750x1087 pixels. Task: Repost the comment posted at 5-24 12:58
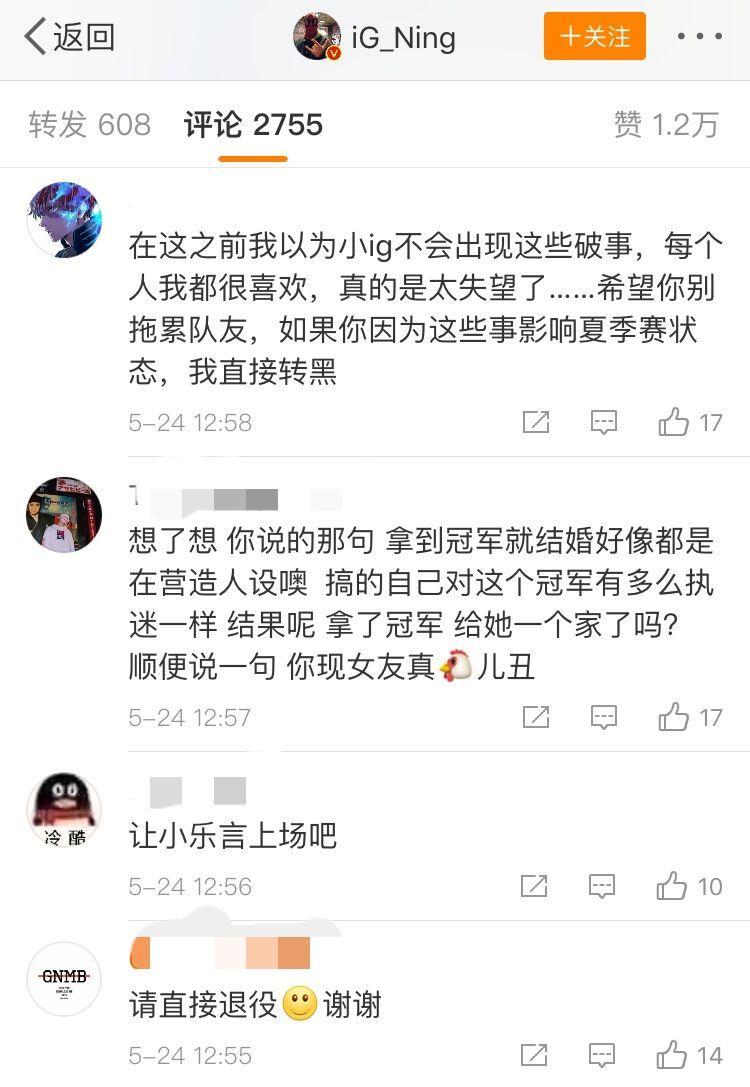coord(536,422)
